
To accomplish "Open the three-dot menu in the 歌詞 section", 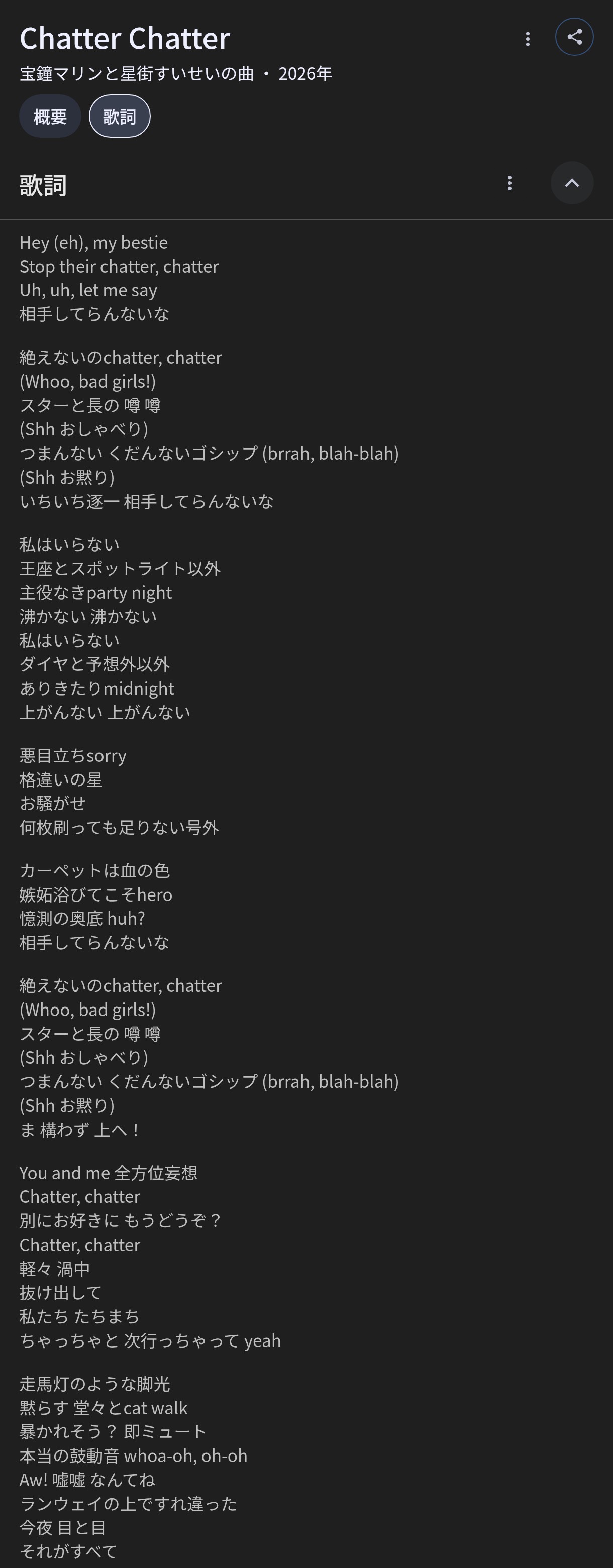I will click(x=509, y=183).
